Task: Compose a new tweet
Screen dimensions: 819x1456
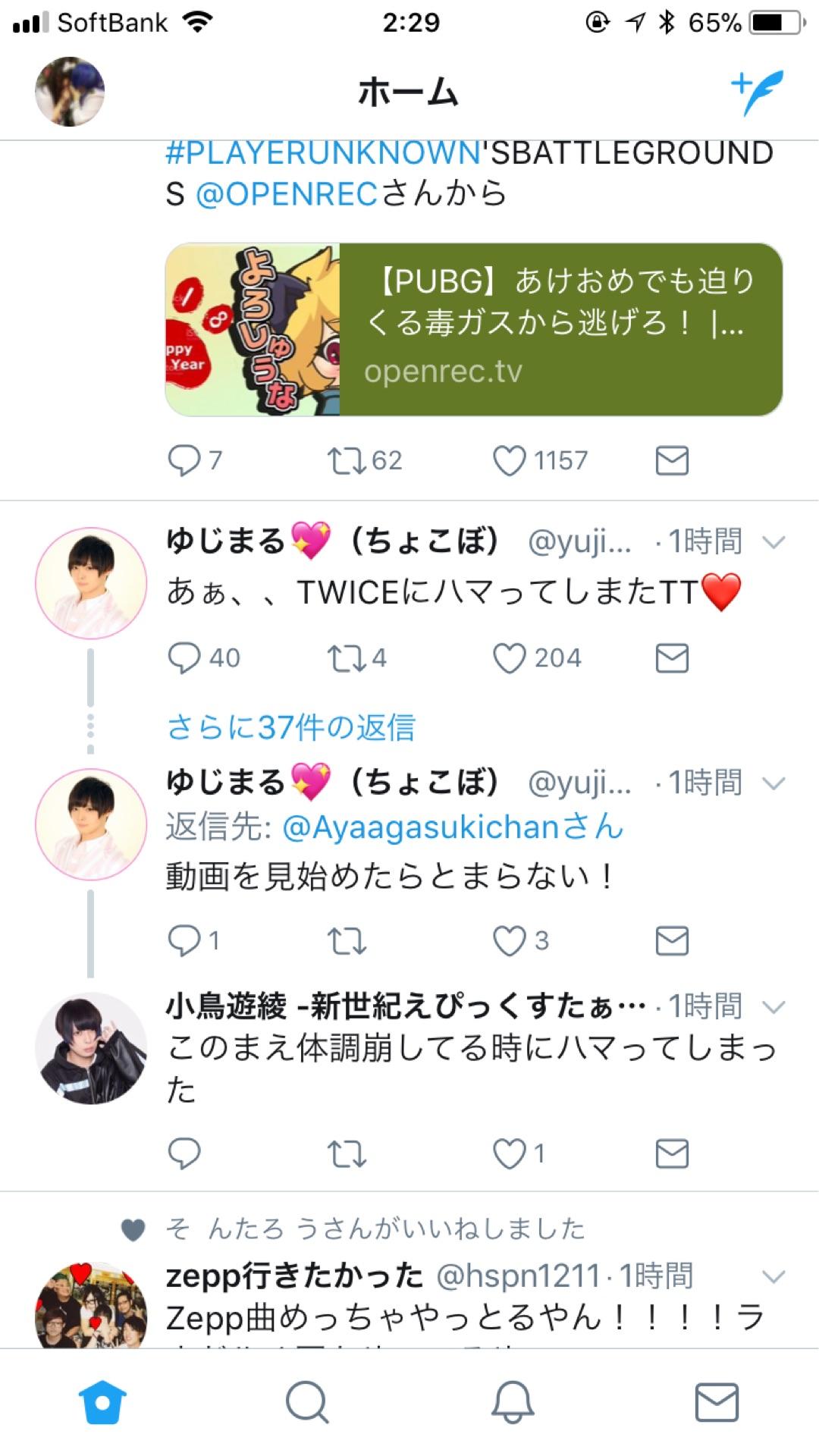Action: (x=757, y=92)
